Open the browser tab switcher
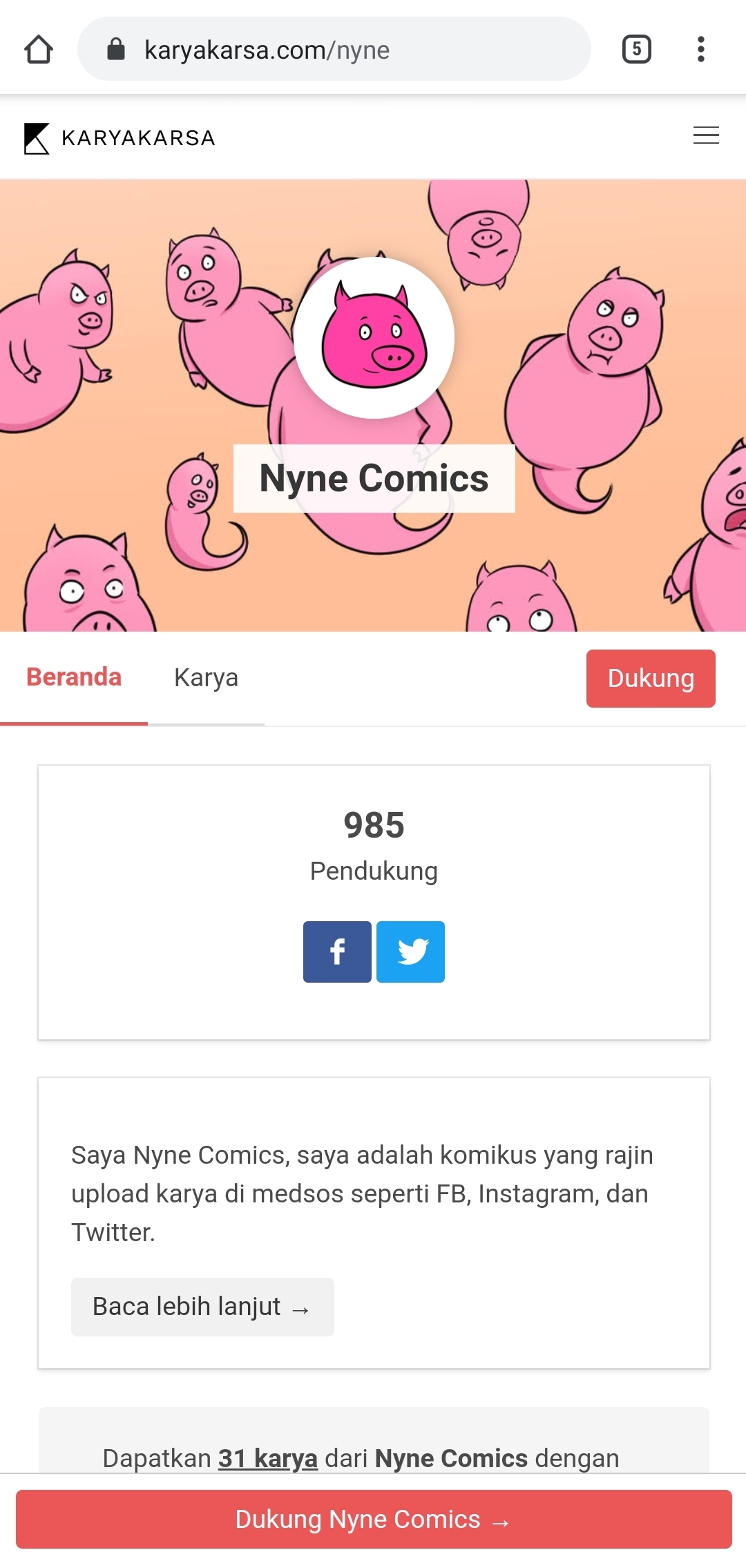 pyautogui.click(x=636, y=50)
